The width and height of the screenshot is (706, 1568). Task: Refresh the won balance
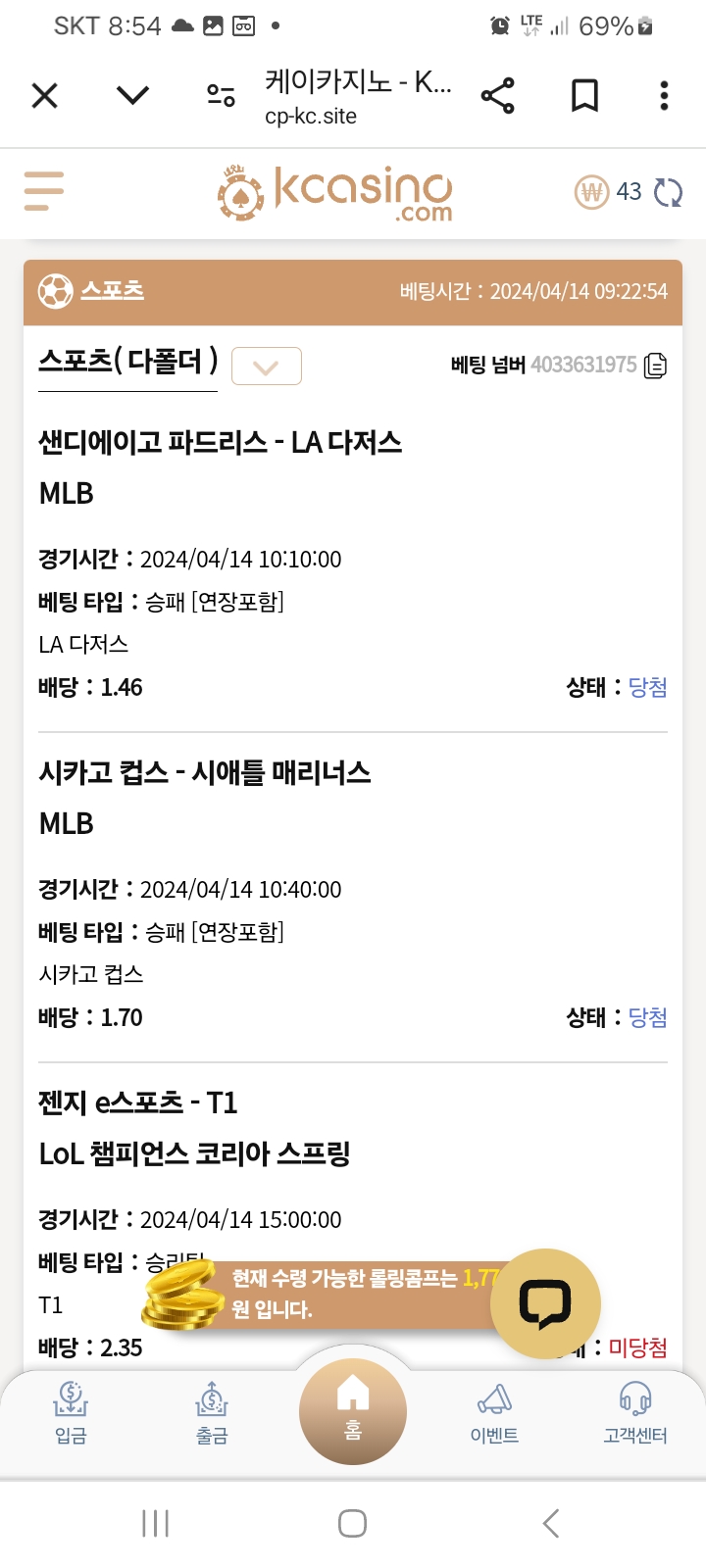668,192
